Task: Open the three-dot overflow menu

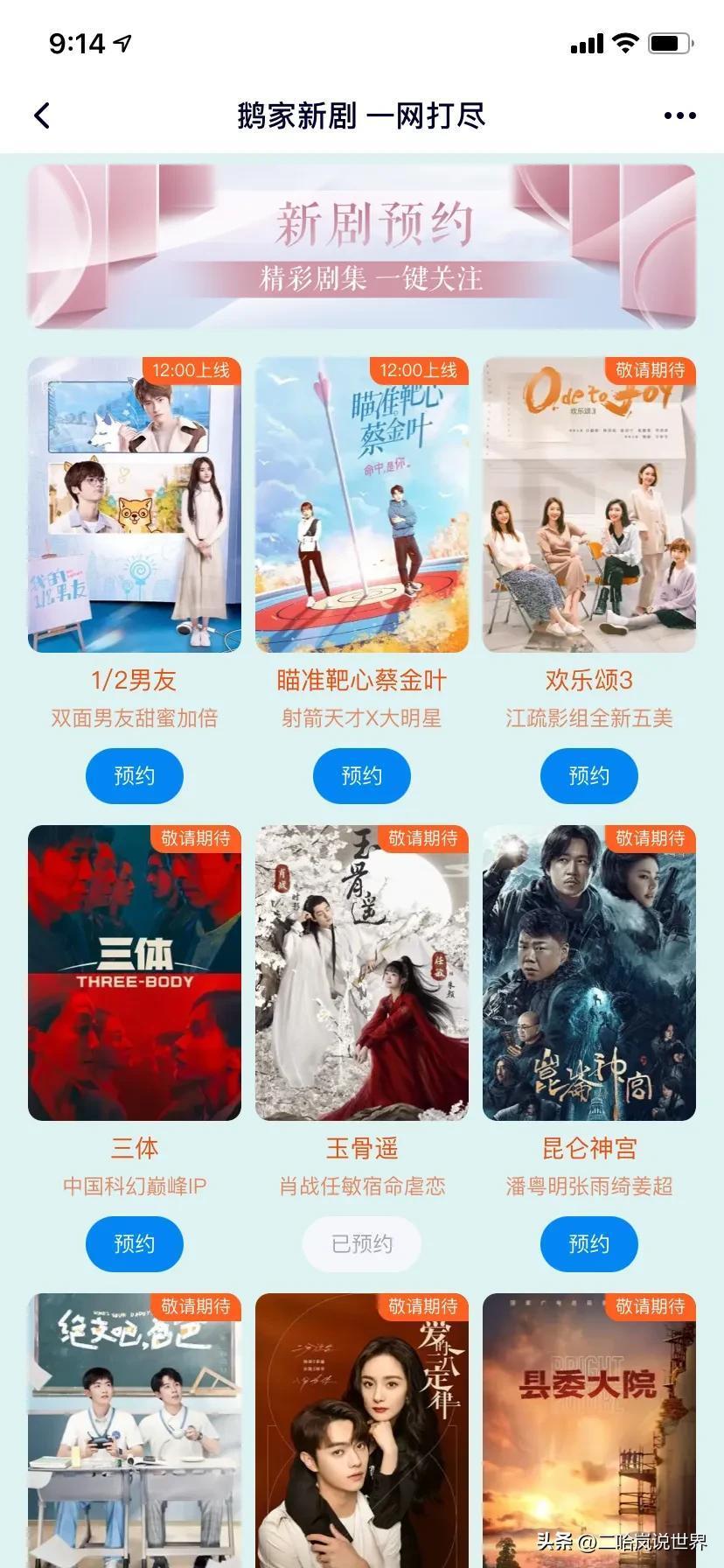Action: click(x=679, y=115)
